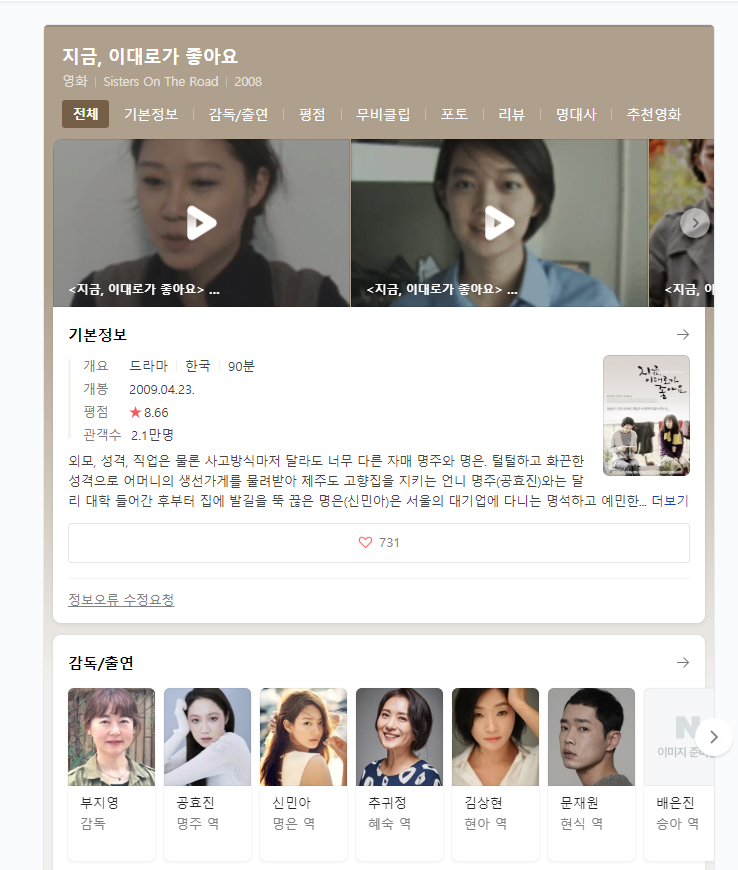
Task: View the 명대사 tab
Action: click(576, 114)
